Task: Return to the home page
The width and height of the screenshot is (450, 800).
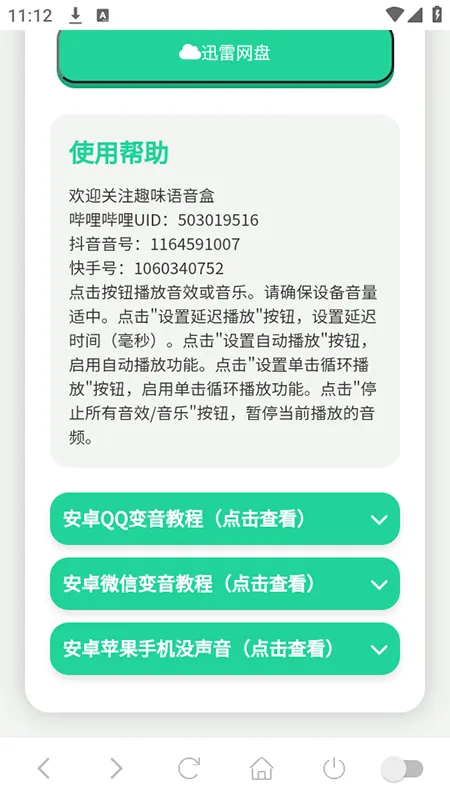Action: [x=261, y=768]
